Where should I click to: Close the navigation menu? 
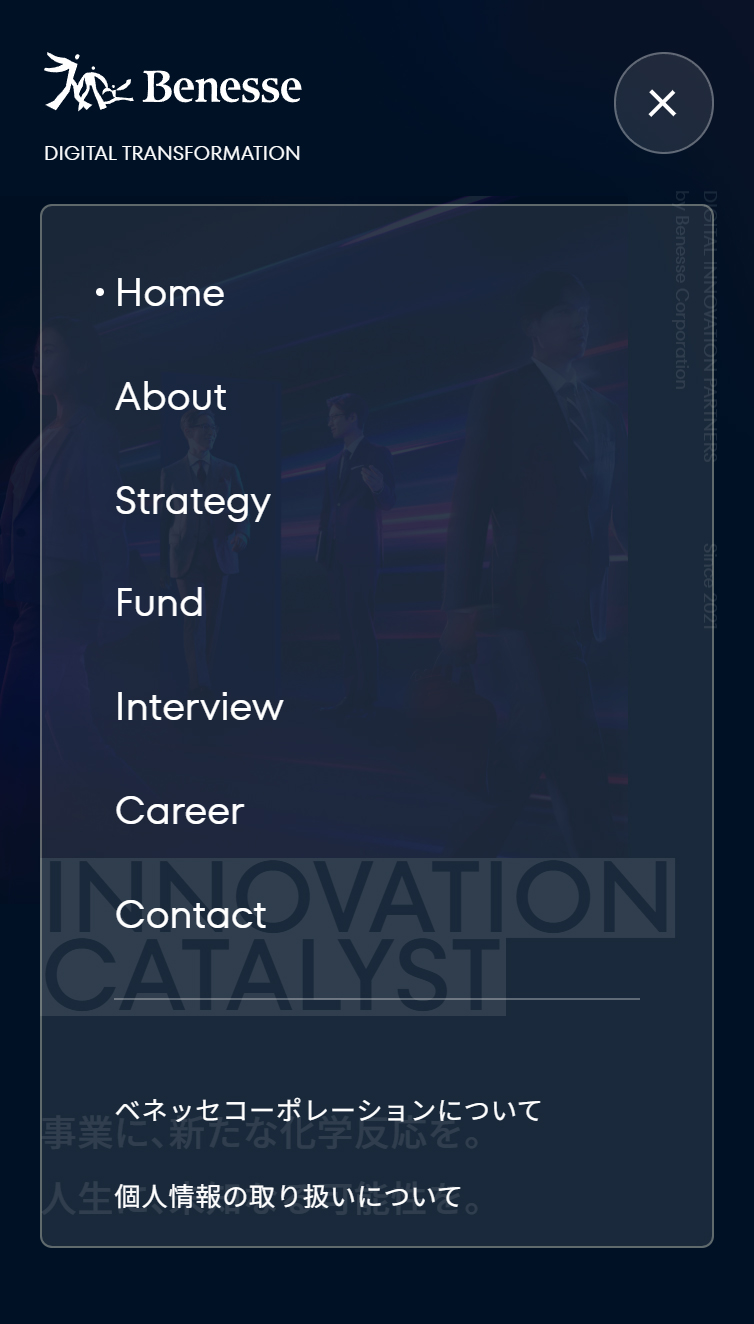tap(663, 103)
